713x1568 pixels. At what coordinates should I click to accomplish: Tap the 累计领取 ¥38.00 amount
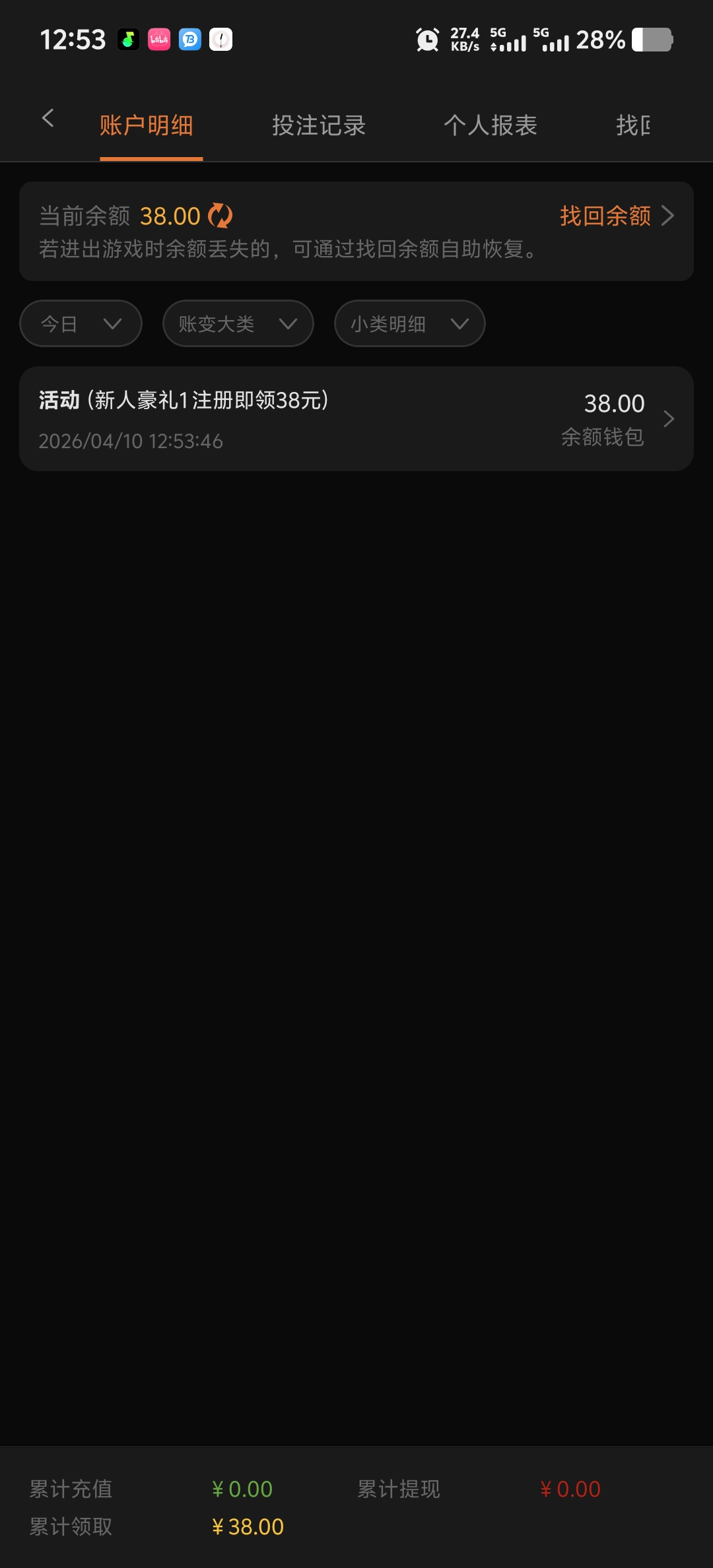tap(248, 1526)
